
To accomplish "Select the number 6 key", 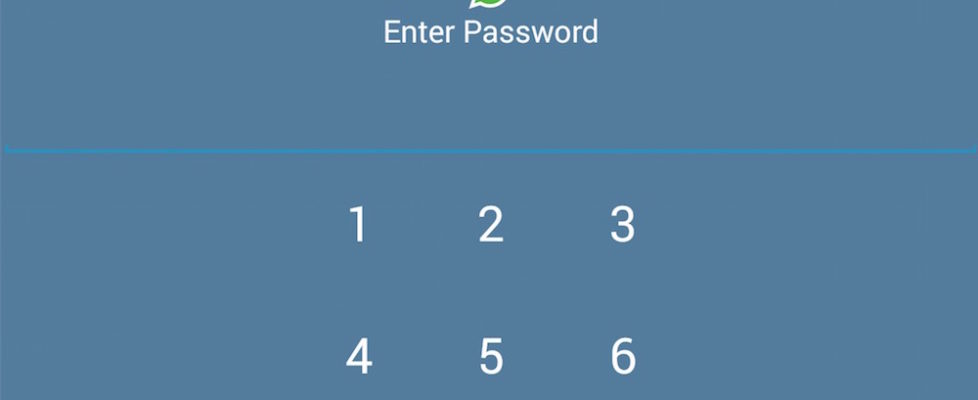I will click(x=622, y=357).
